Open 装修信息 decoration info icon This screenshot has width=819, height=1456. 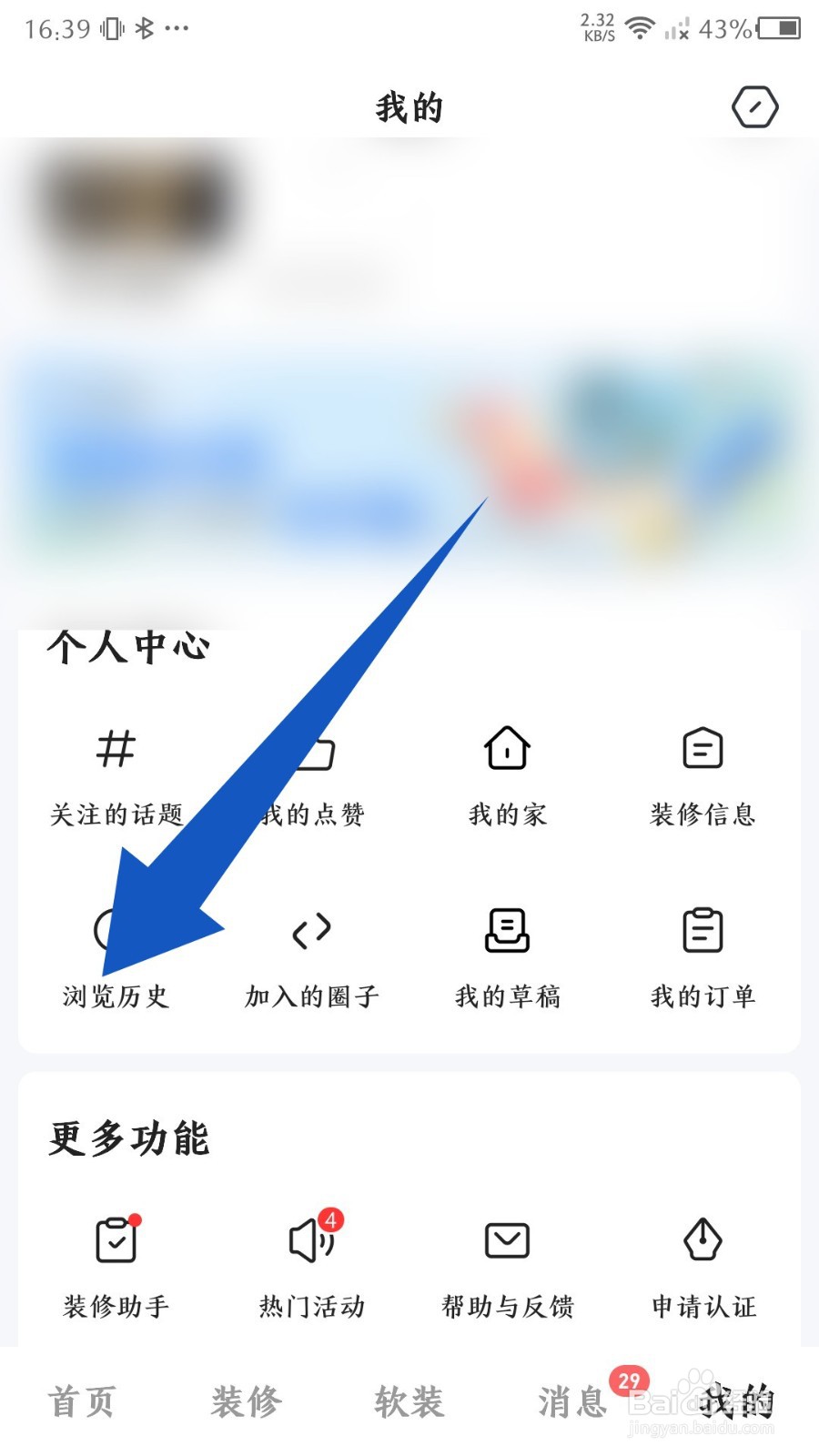702,773
